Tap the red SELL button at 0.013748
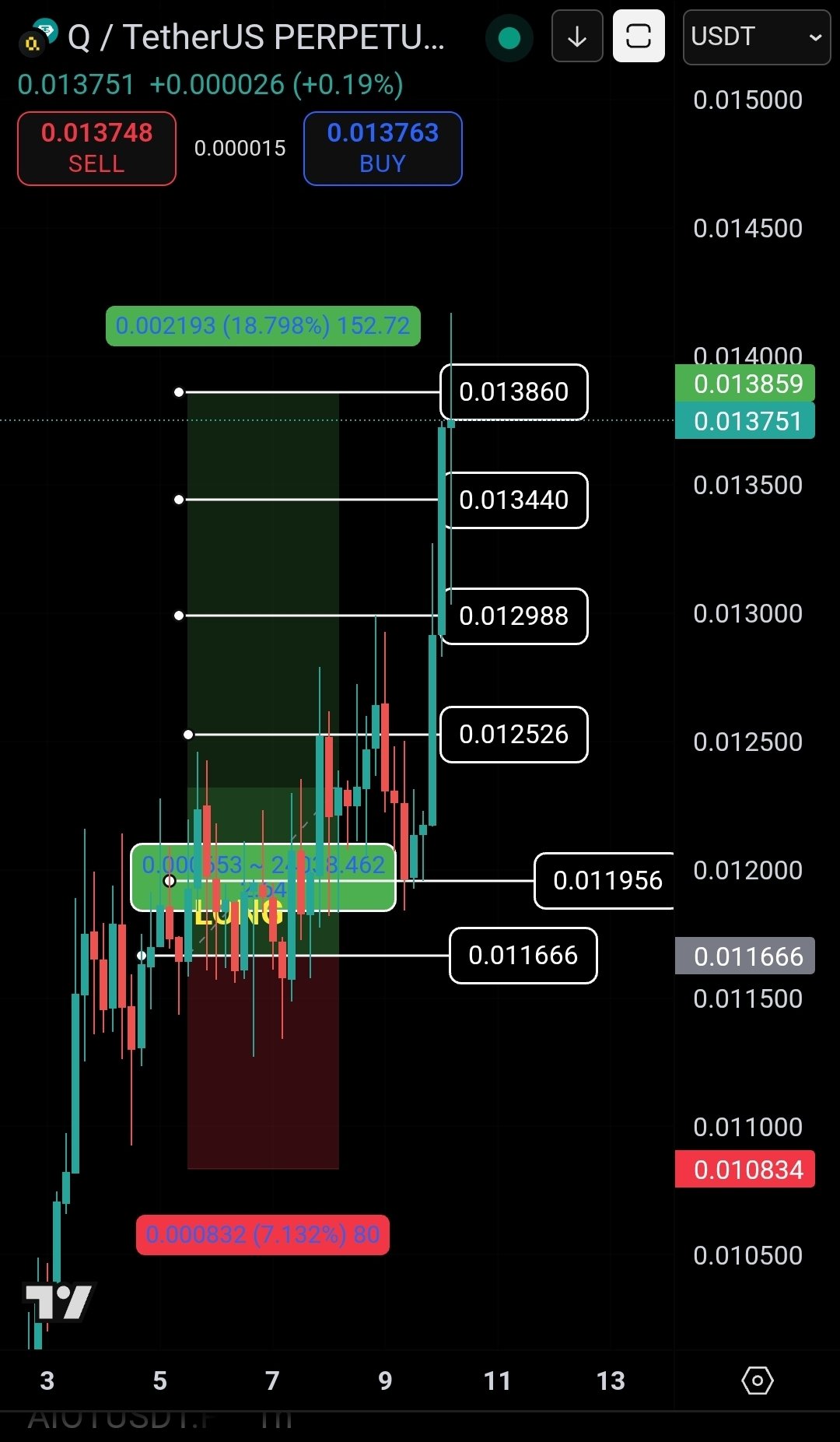Viewport: 840px width, 1442px height. point(96,149)
